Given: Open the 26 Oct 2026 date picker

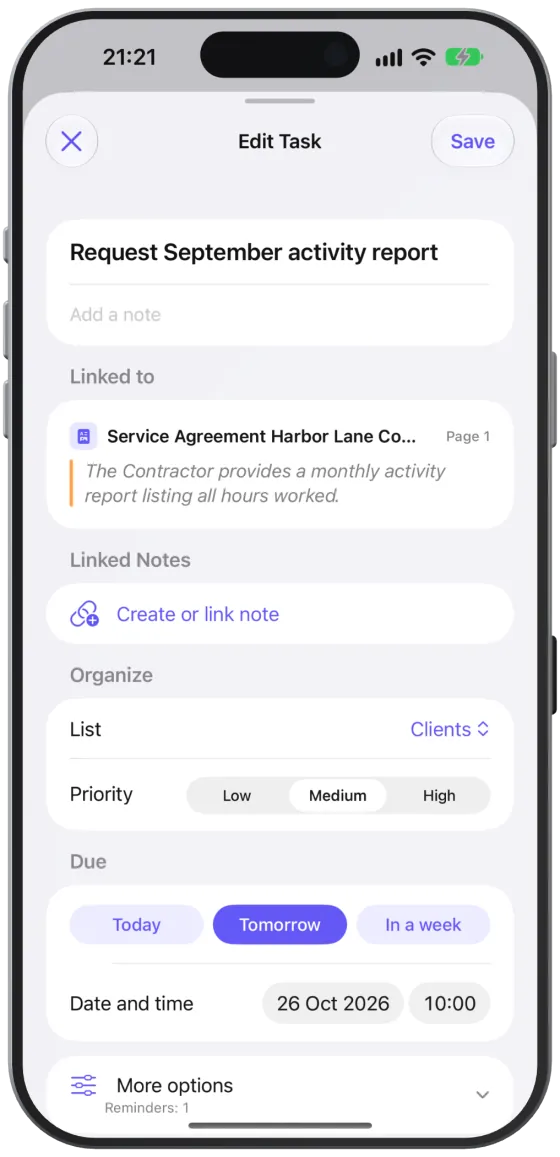Looking at the screenshot, I should click(x=333, y=1003).
